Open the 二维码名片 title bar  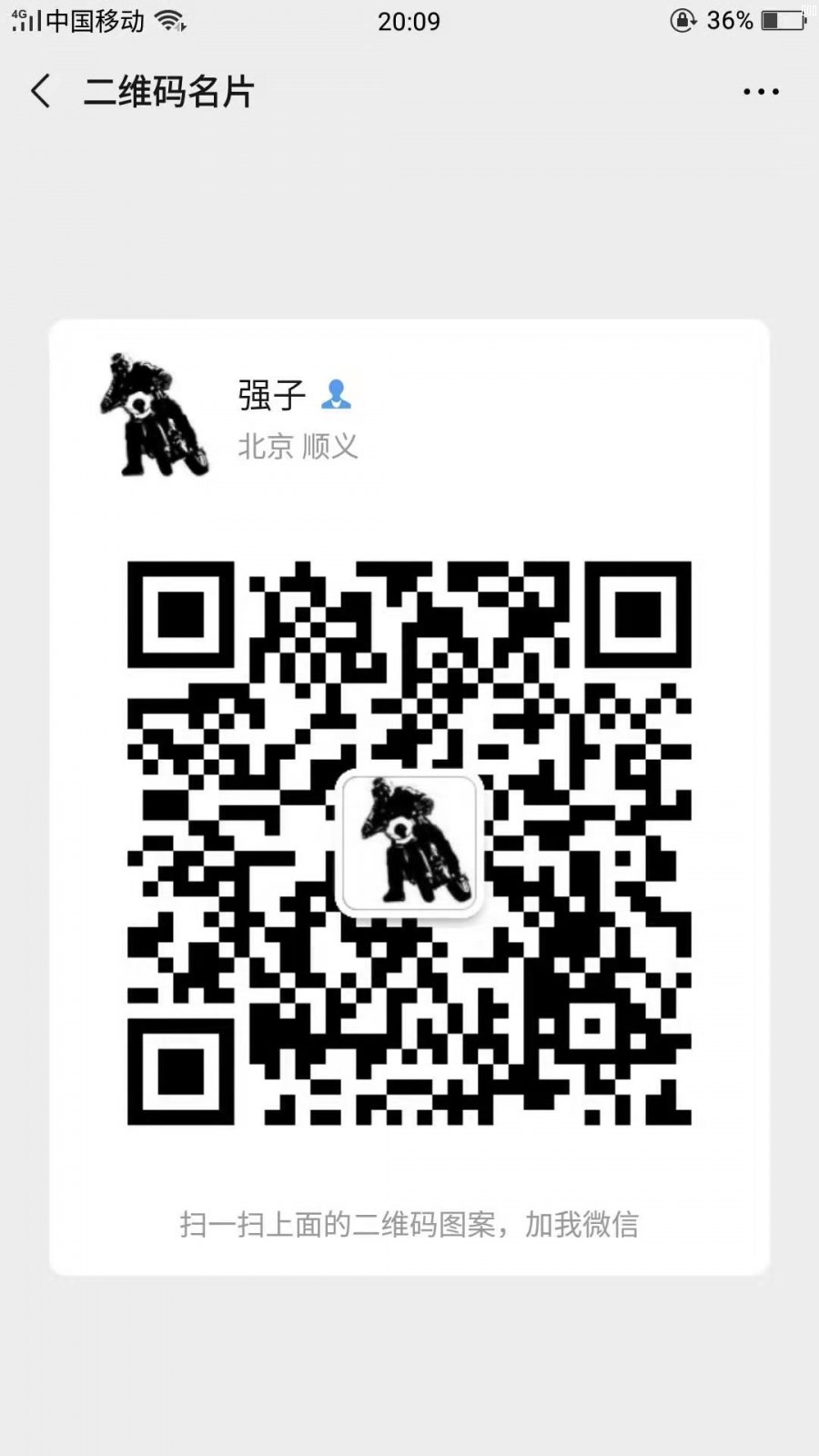[168, 91]
